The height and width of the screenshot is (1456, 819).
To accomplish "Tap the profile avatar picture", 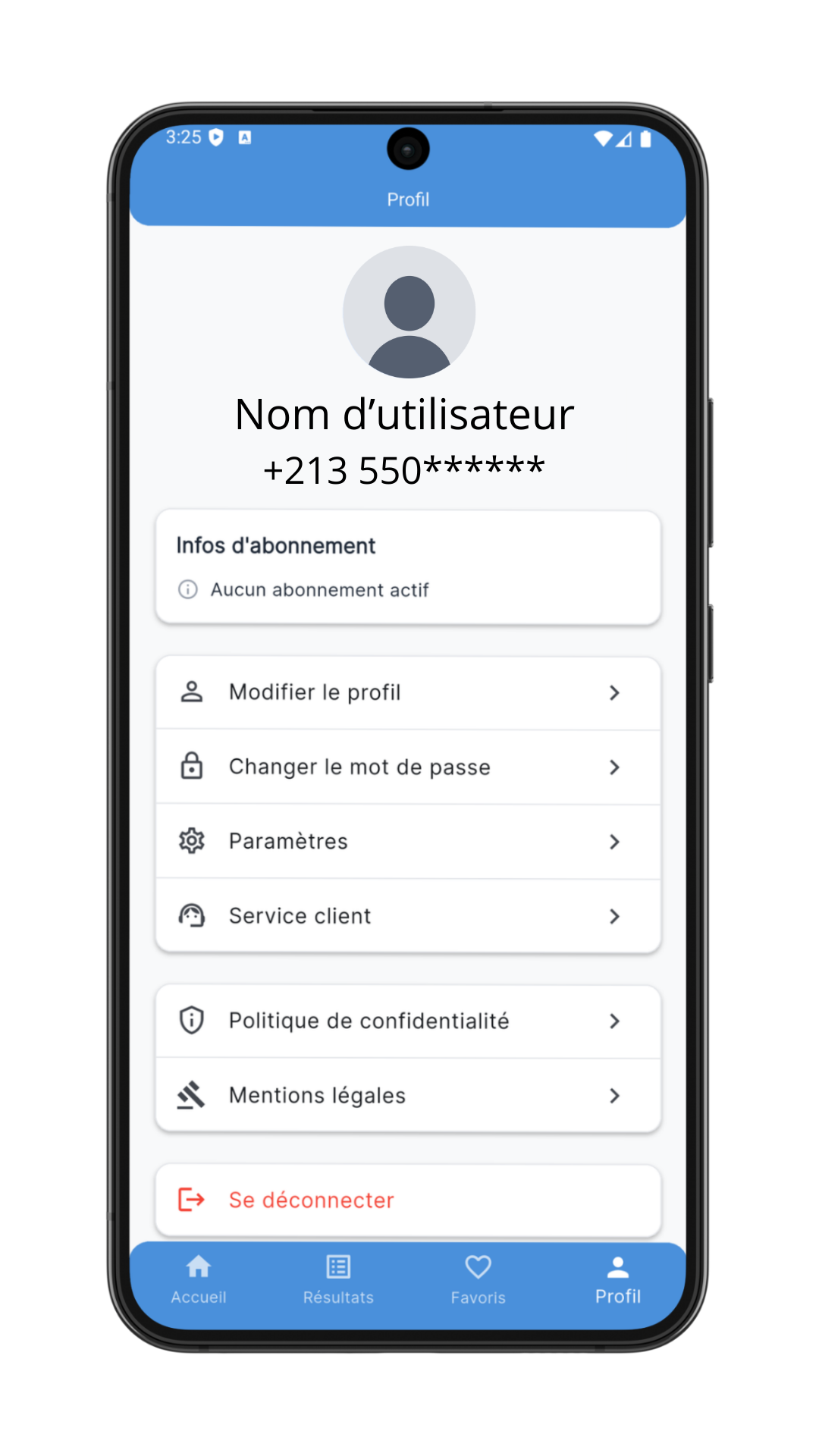I will click(408, 309).
